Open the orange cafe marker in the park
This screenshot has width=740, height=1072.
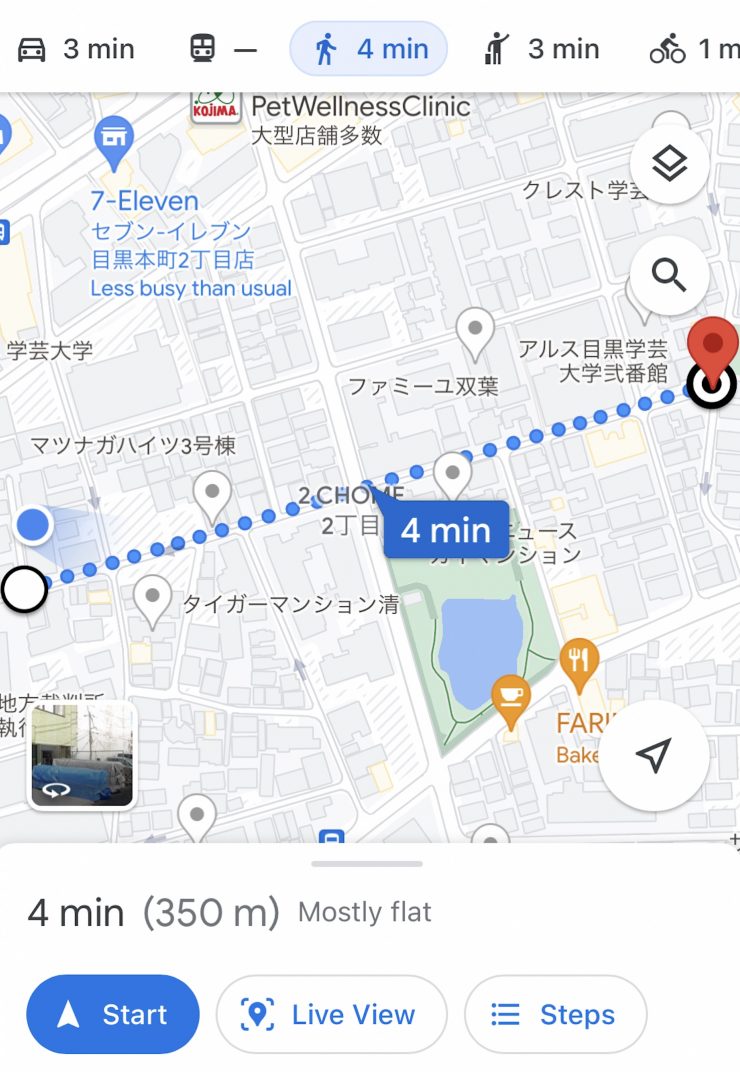[511, 695]
